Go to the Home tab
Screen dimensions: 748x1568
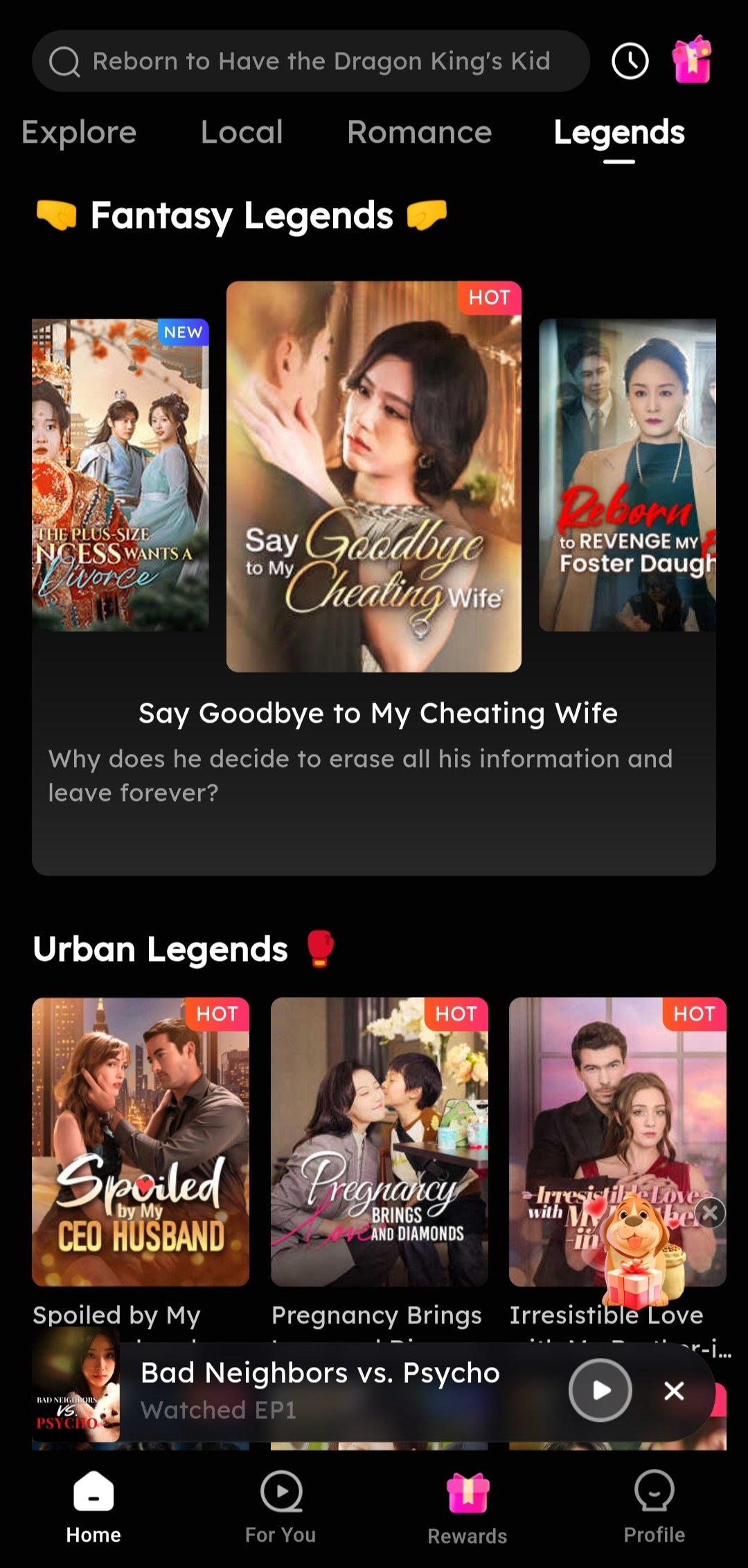[93, 1507]
